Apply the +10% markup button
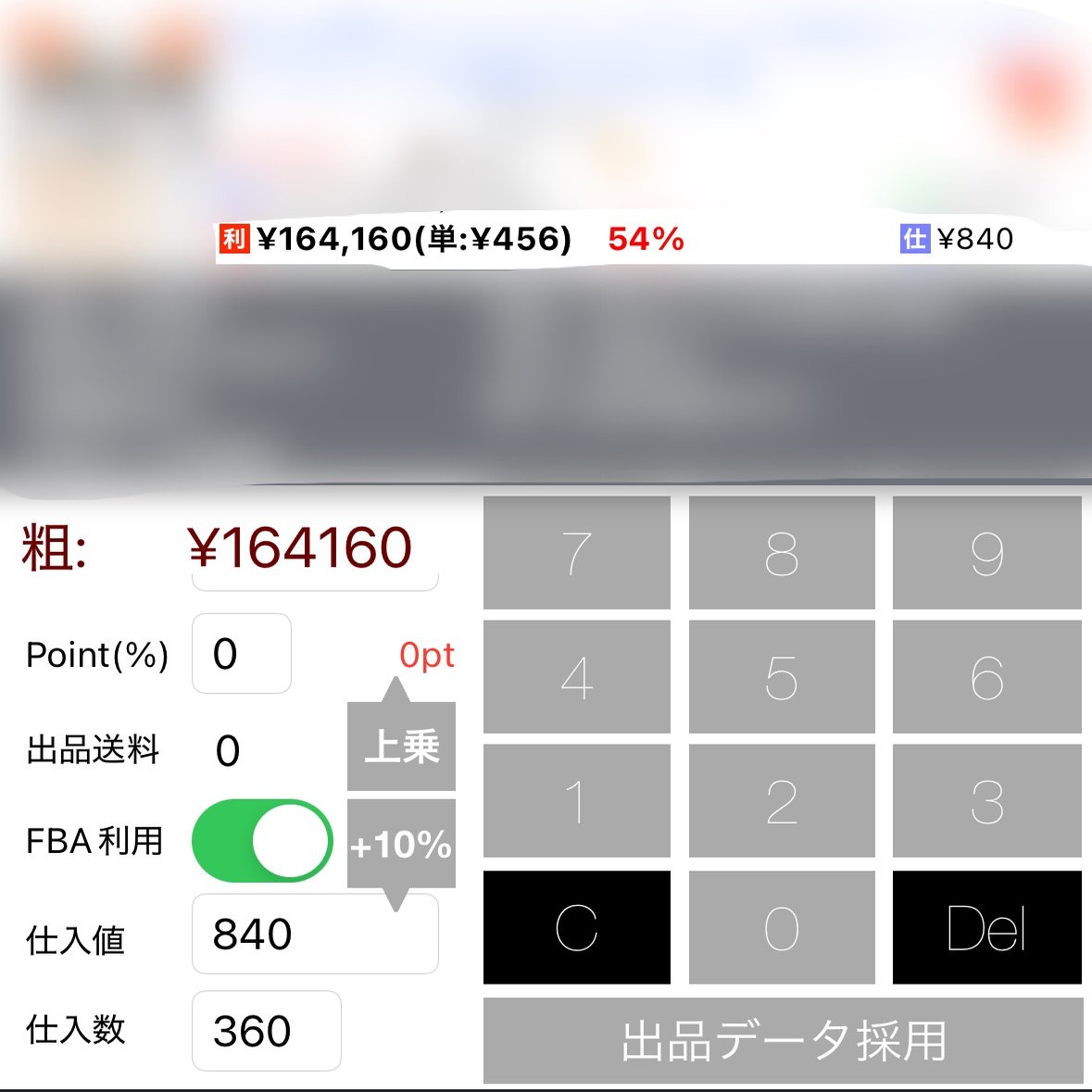 coord(401,844)
